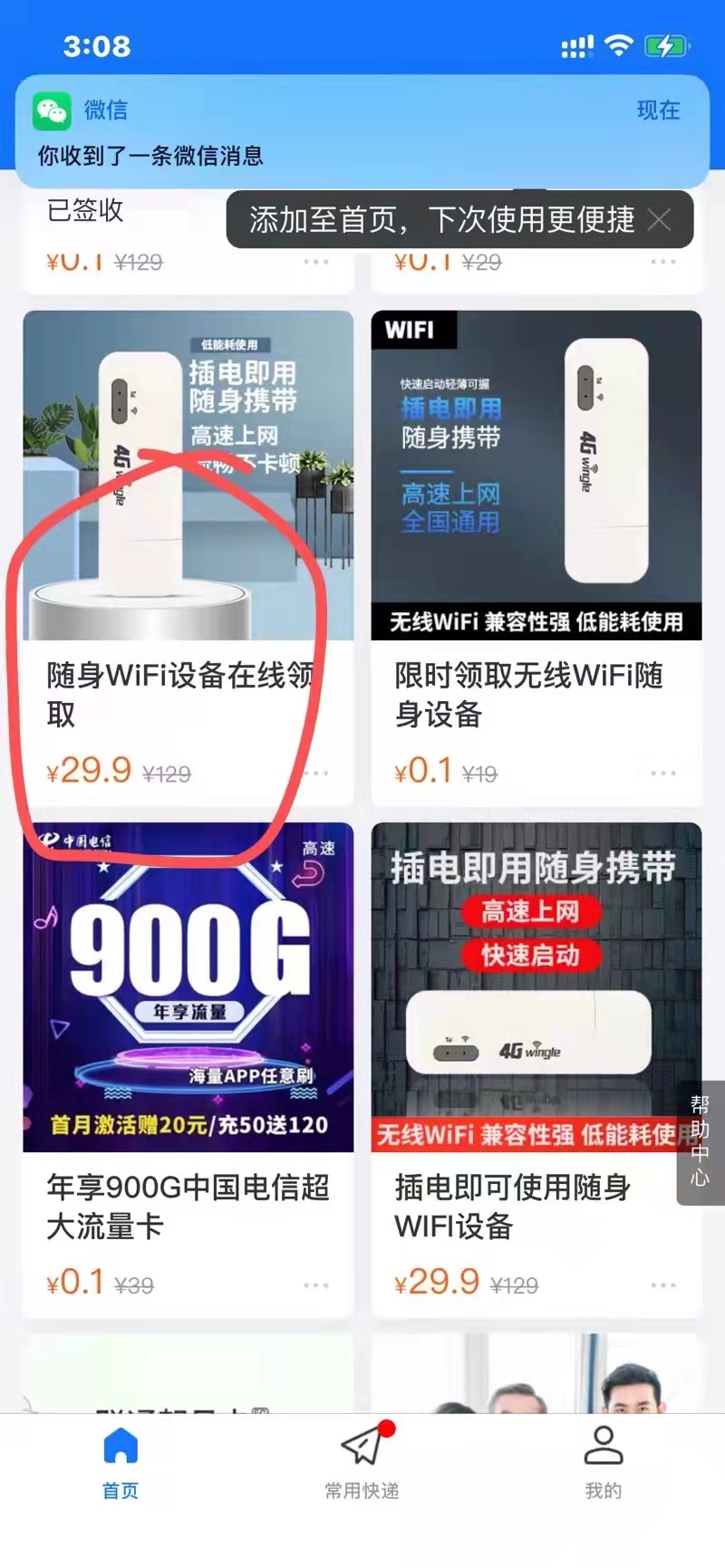Open the WeChat message notification banner

click(x=361, y=131)
